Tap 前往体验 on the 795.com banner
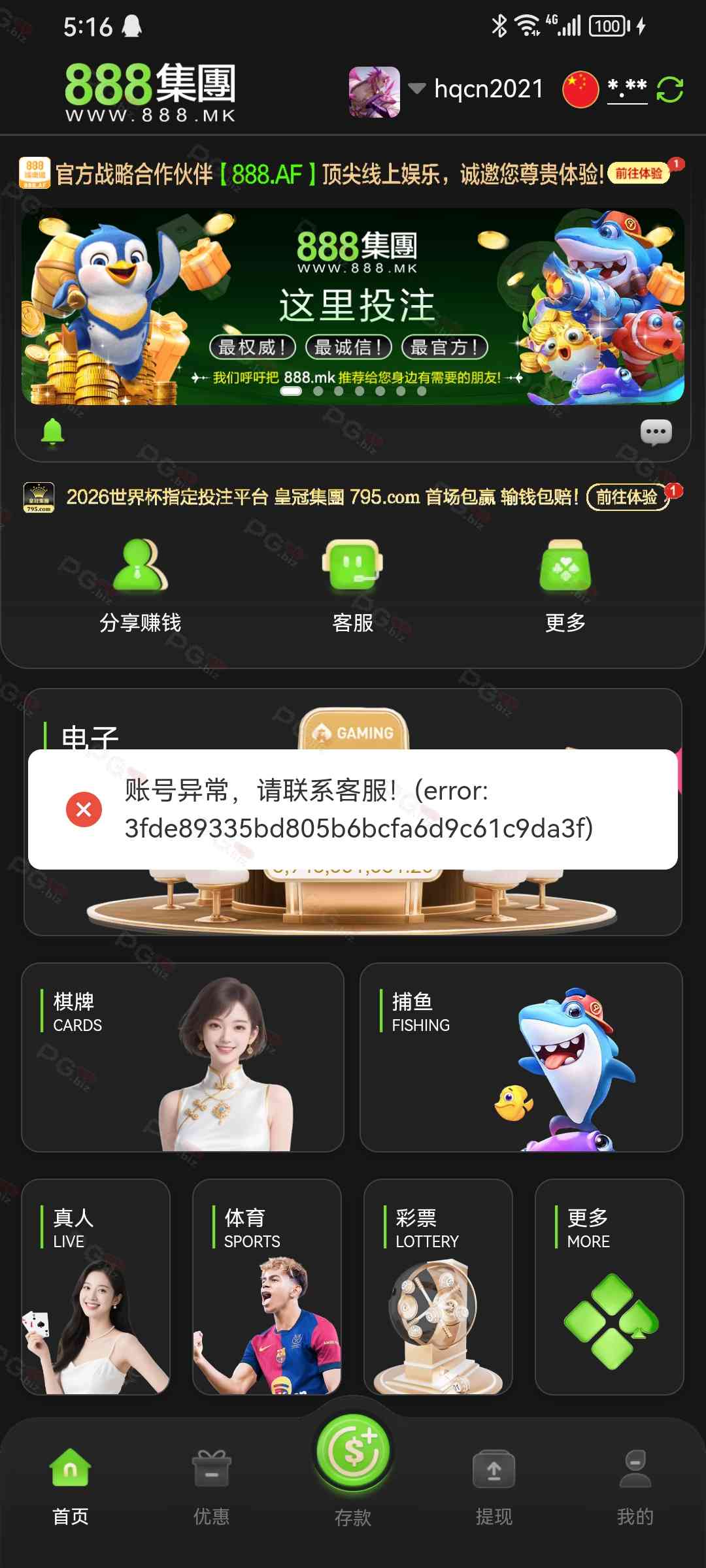The image size is (706, 1568). [626, 498]
